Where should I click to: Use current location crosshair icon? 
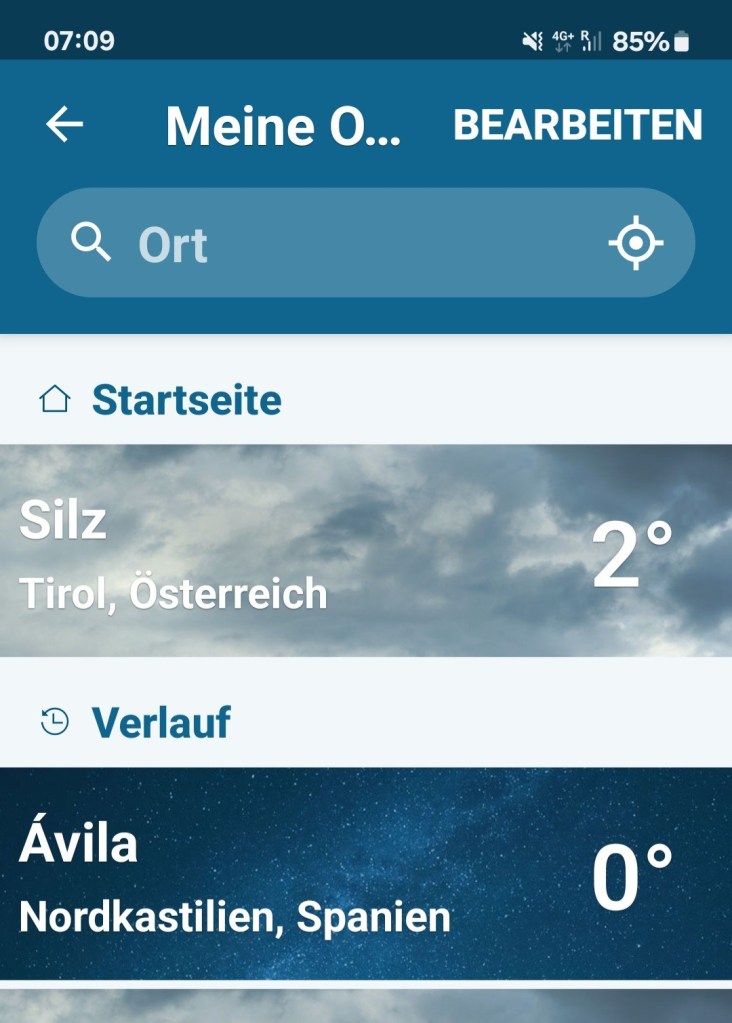(x=636, y=243)
